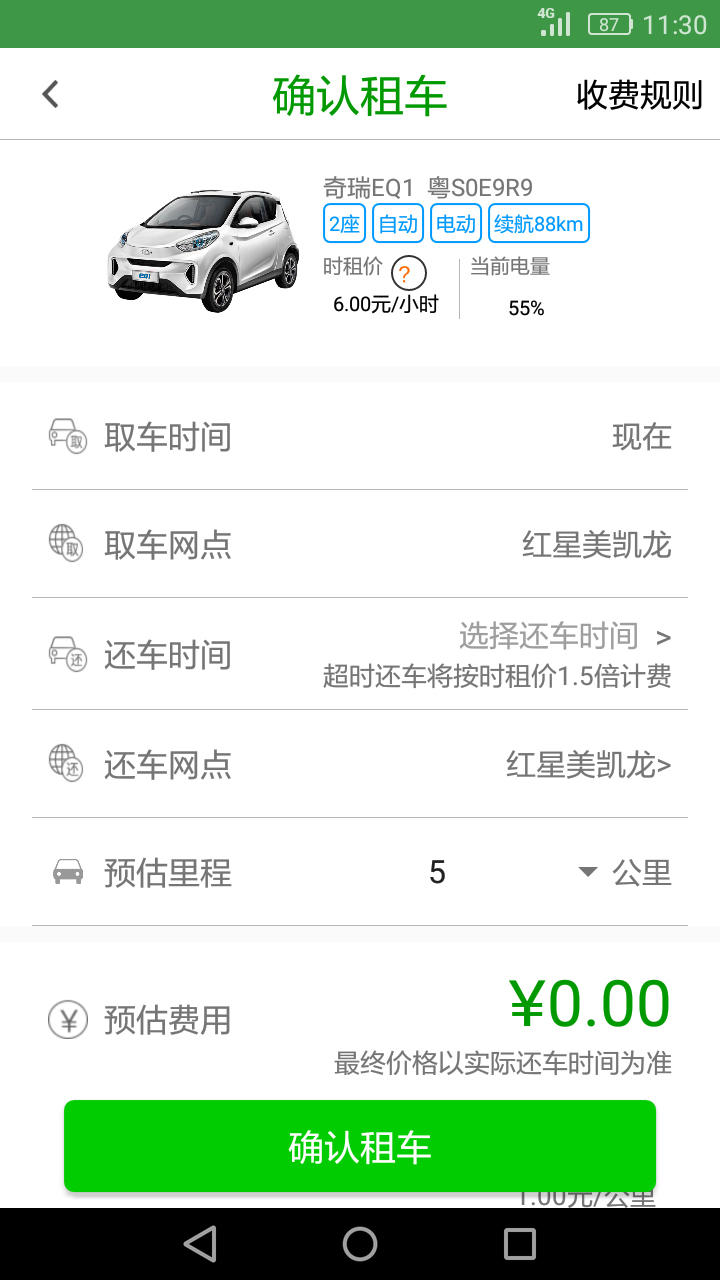Open 收费规则 charging rules
Image resolution: width=720 pixels, height=1280 pixels.
(639, 95)
